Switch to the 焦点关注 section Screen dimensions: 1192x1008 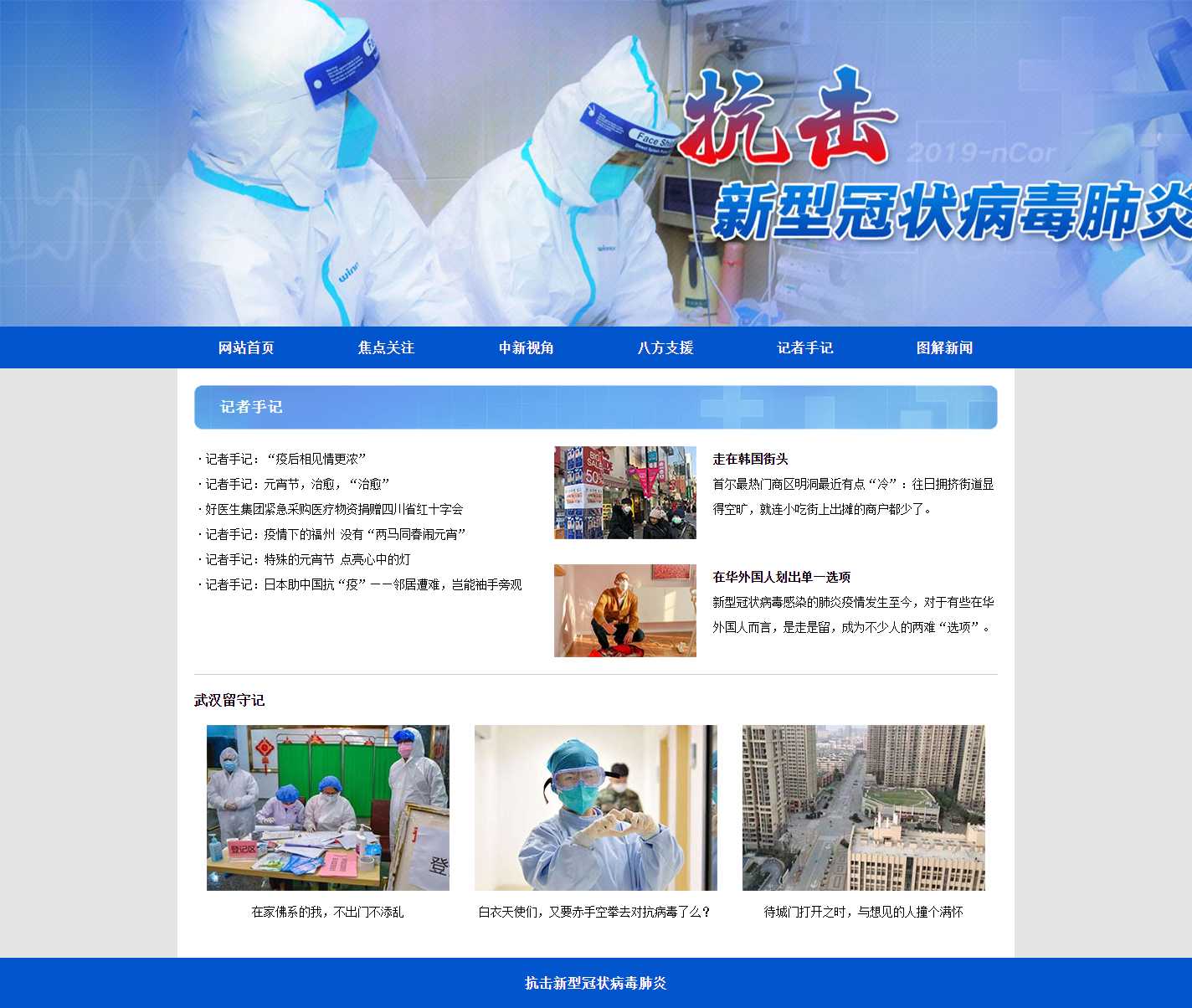tap(386, 347)
